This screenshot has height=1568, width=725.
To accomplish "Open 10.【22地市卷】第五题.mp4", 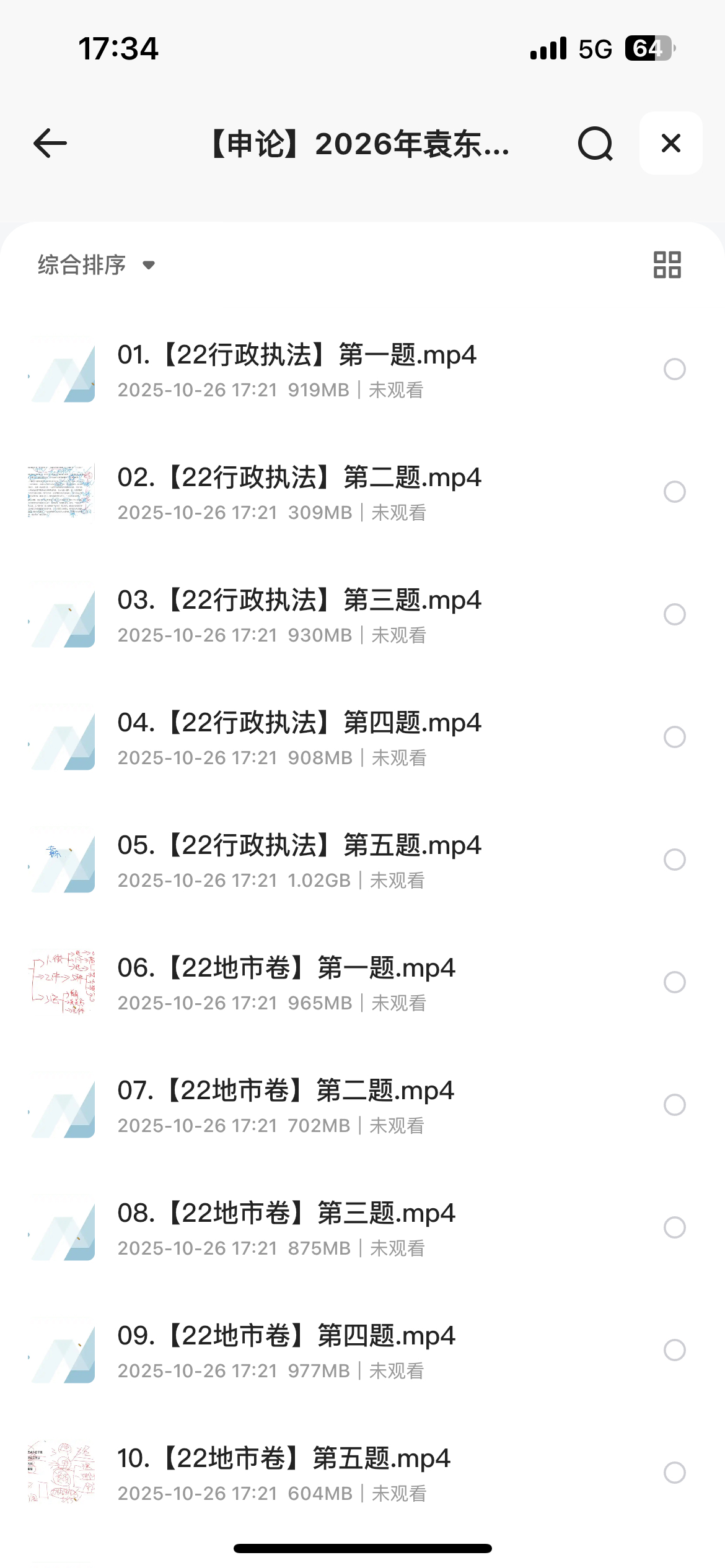I will pyautogui.click(x=284, y=1459).
